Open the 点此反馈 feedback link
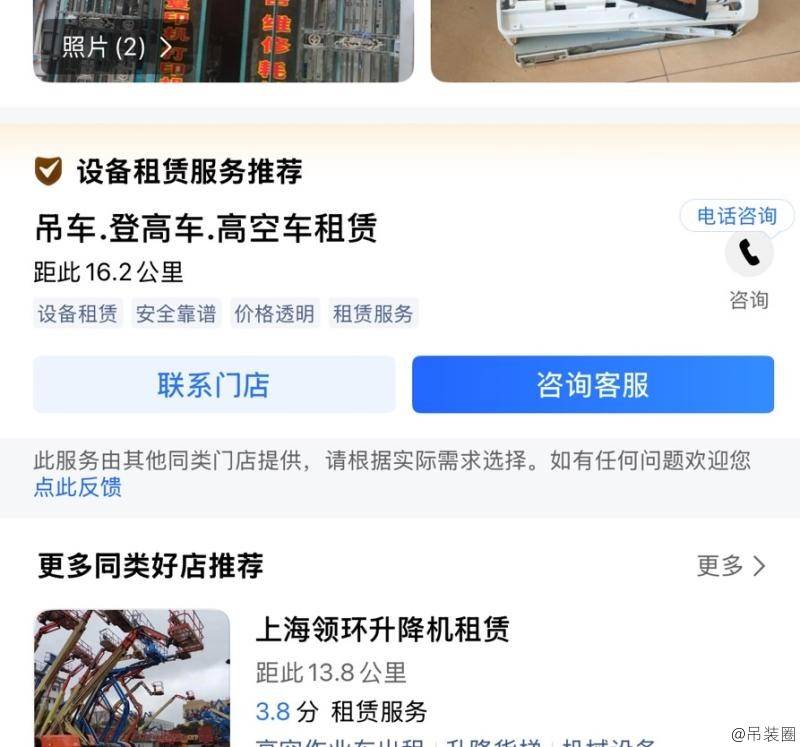The image size is (800, 747). 77,488
